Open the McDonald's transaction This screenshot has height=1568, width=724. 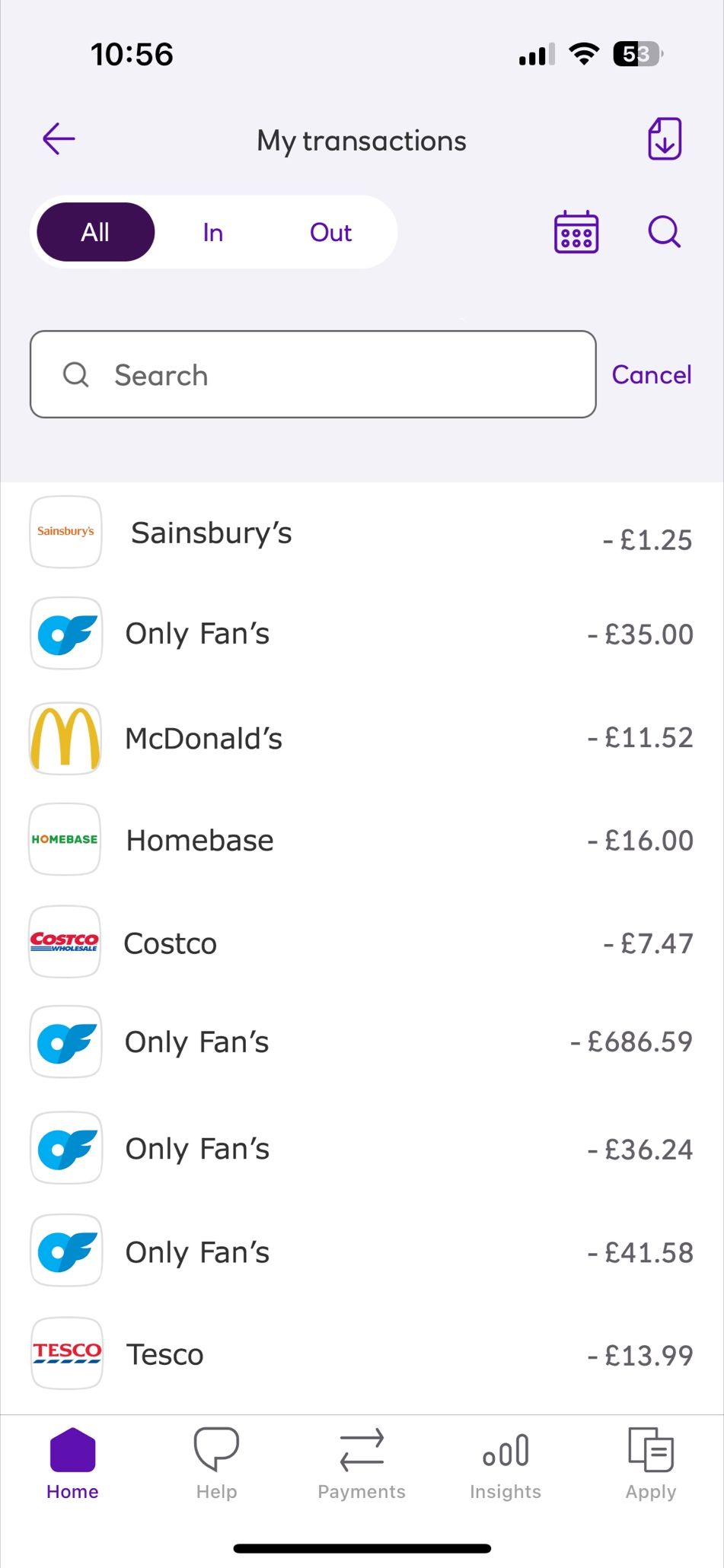click(362, 738)
